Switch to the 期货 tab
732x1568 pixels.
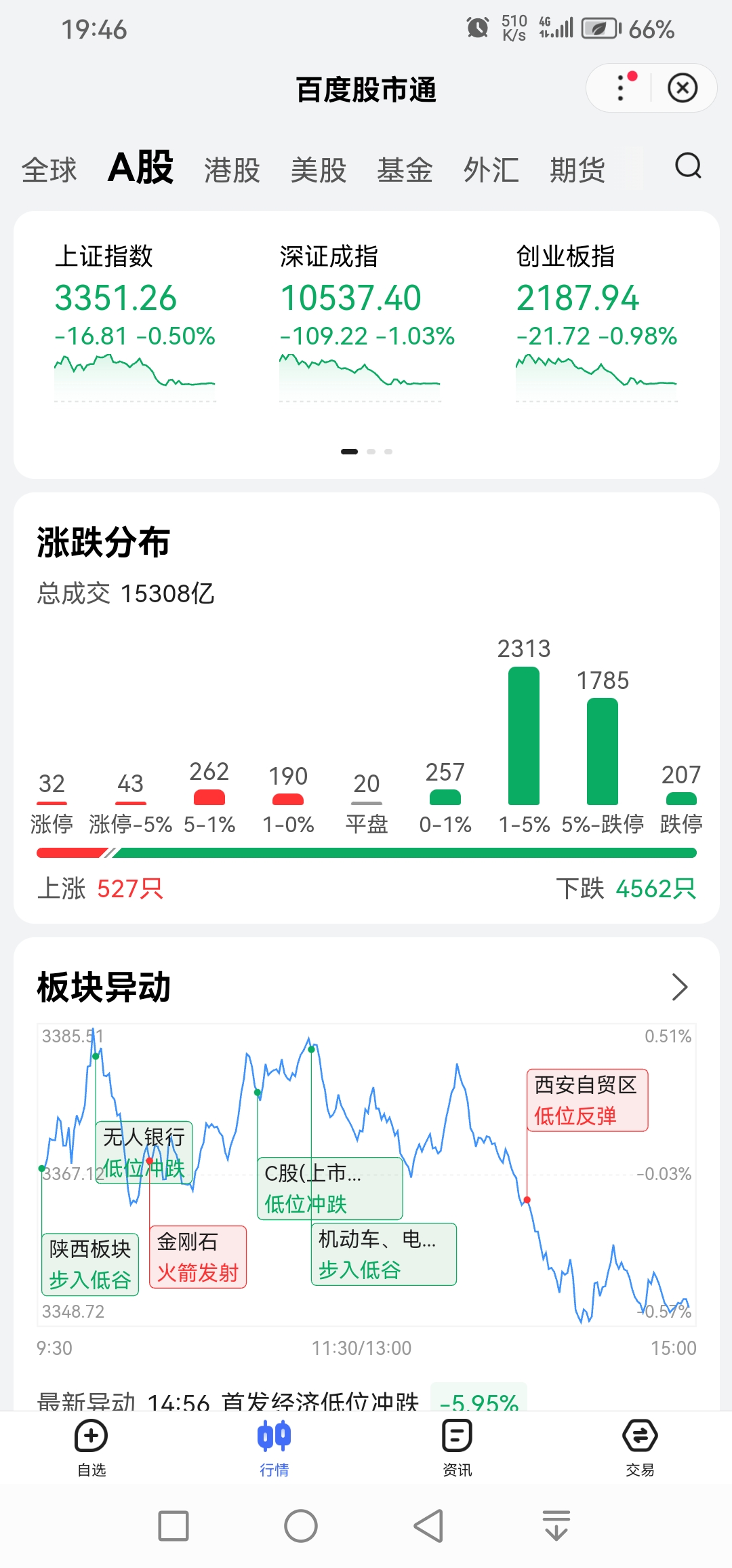577,170
